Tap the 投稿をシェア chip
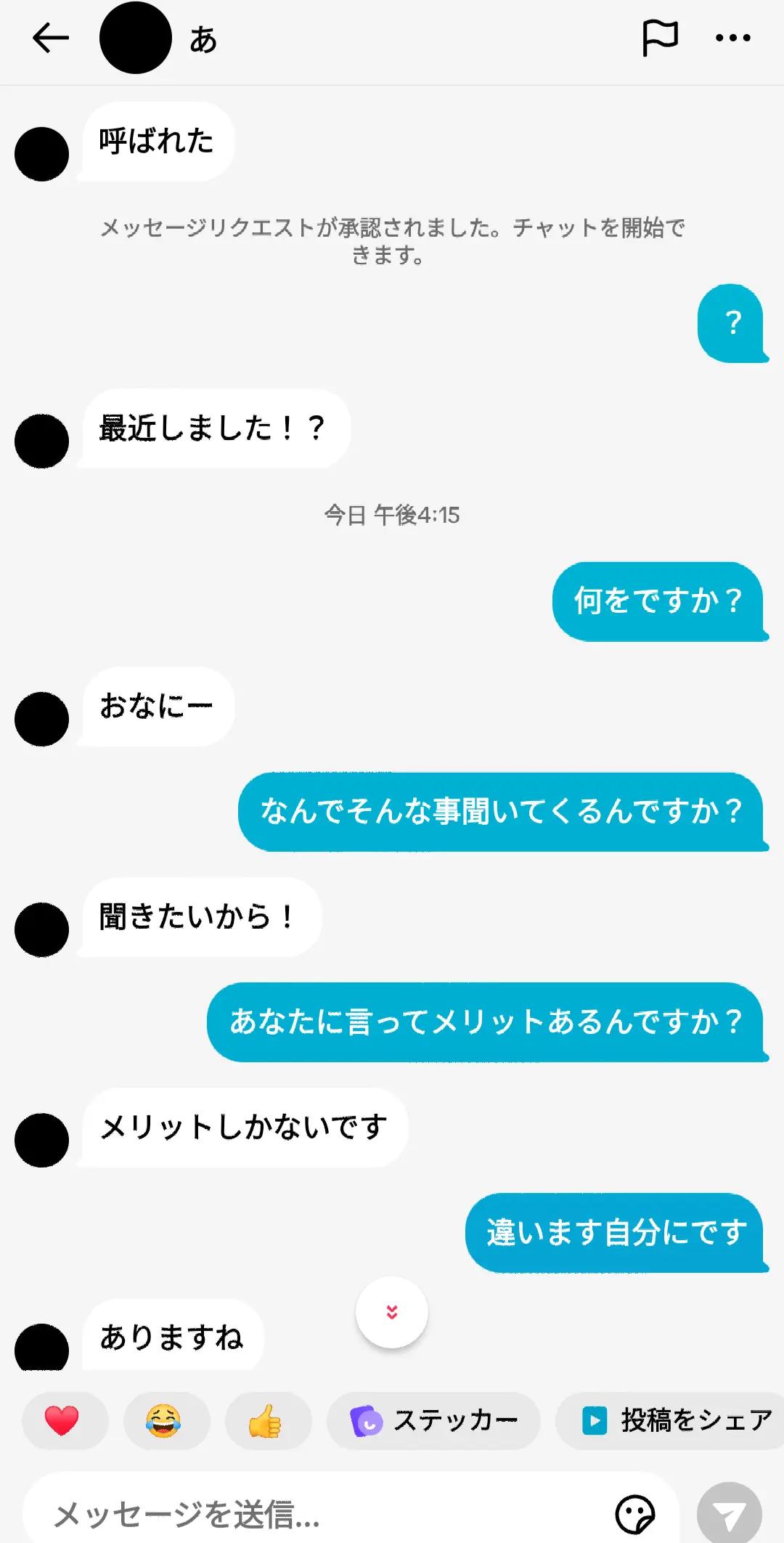 tap(675, 1421)
